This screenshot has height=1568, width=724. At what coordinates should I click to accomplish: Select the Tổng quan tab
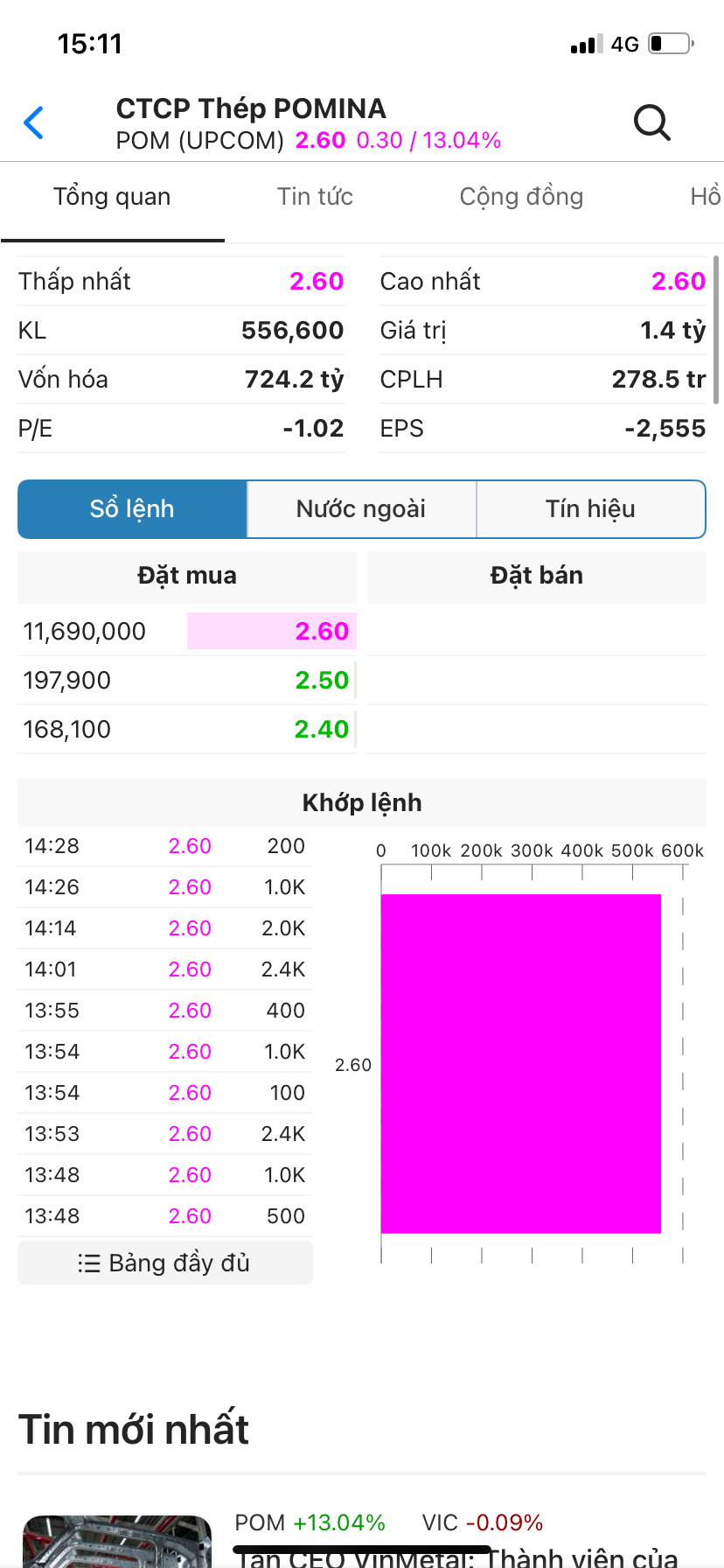pos(112,197)
